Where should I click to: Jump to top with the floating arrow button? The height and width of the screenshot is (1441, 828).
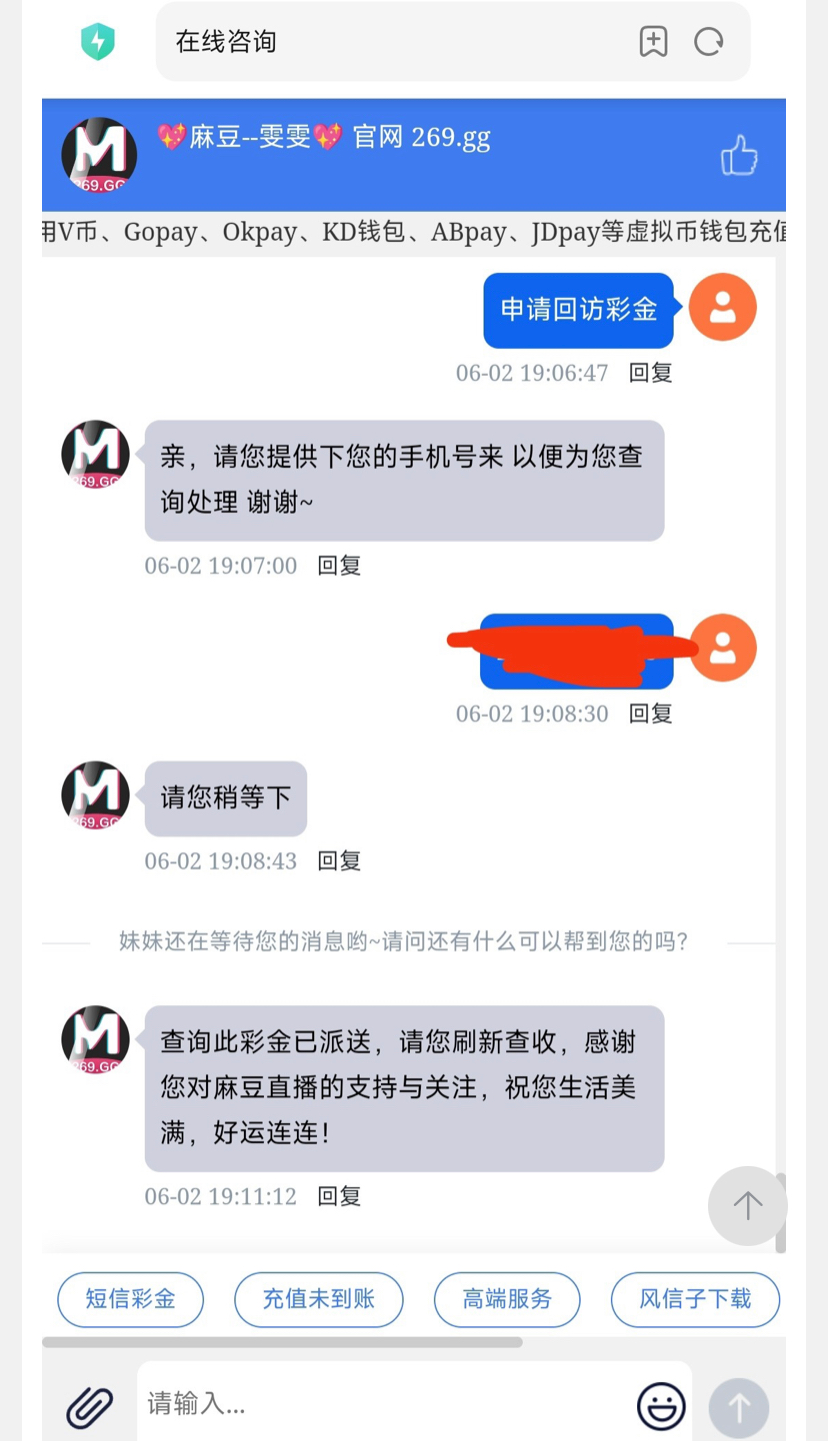(x=747, y=1206)
